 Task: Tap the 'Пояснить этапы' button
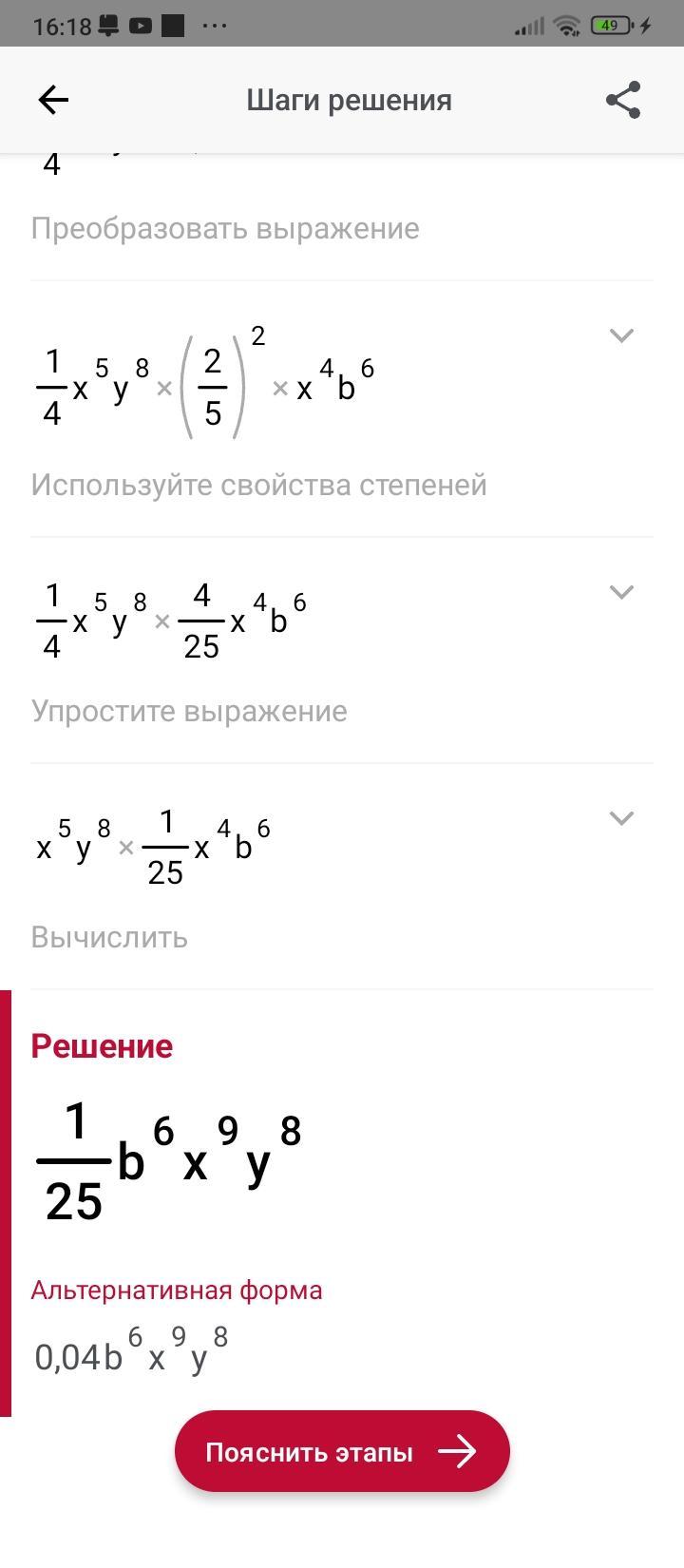[x=342, y=1452]
